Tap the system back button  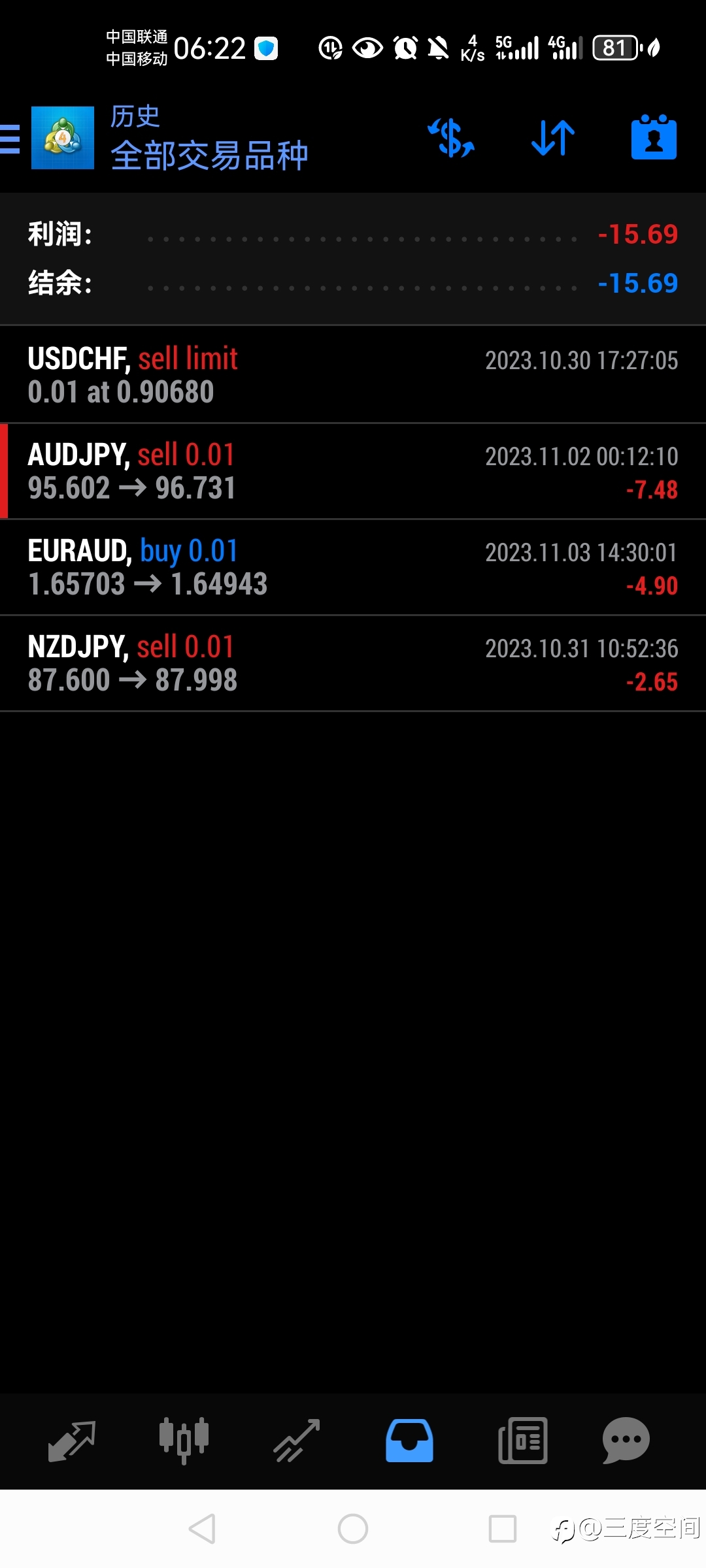click(x=202, y=1529)
